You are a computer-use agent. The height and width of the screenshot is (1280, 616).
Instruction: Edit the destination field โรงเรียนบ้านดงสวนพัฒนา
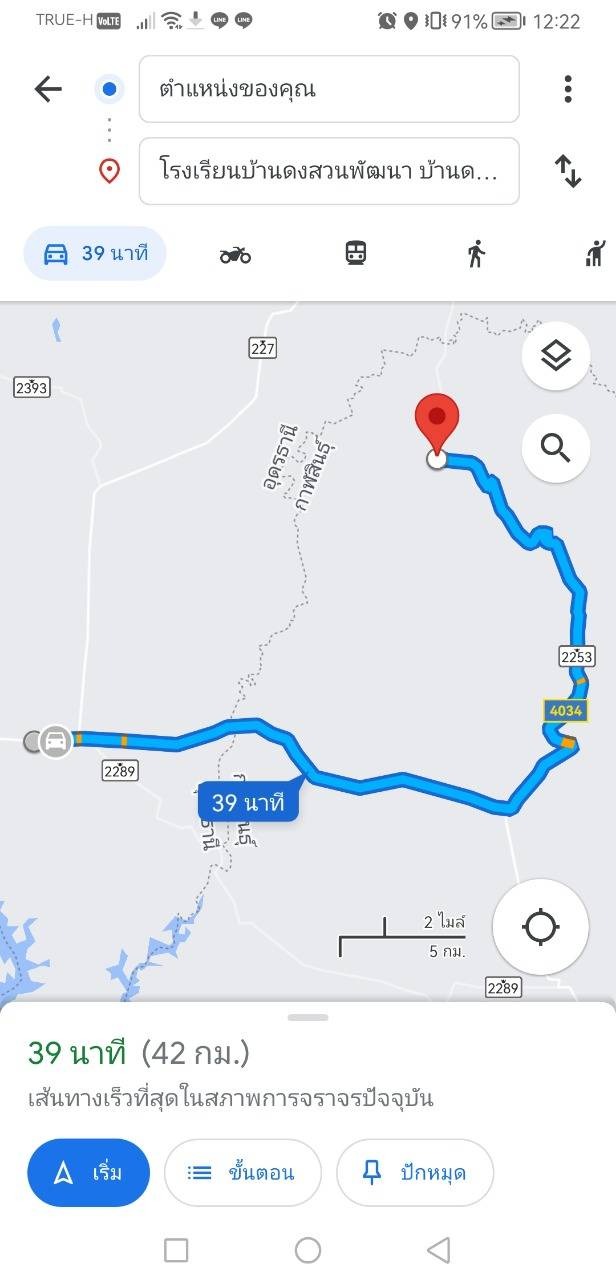pyautogui.click(x=328, y=171)
